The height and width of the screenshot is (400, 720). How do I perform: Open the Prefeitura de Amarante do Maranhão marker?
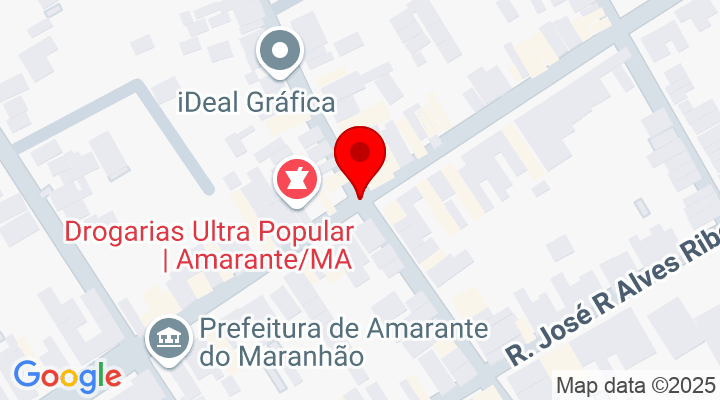[168, 337]
